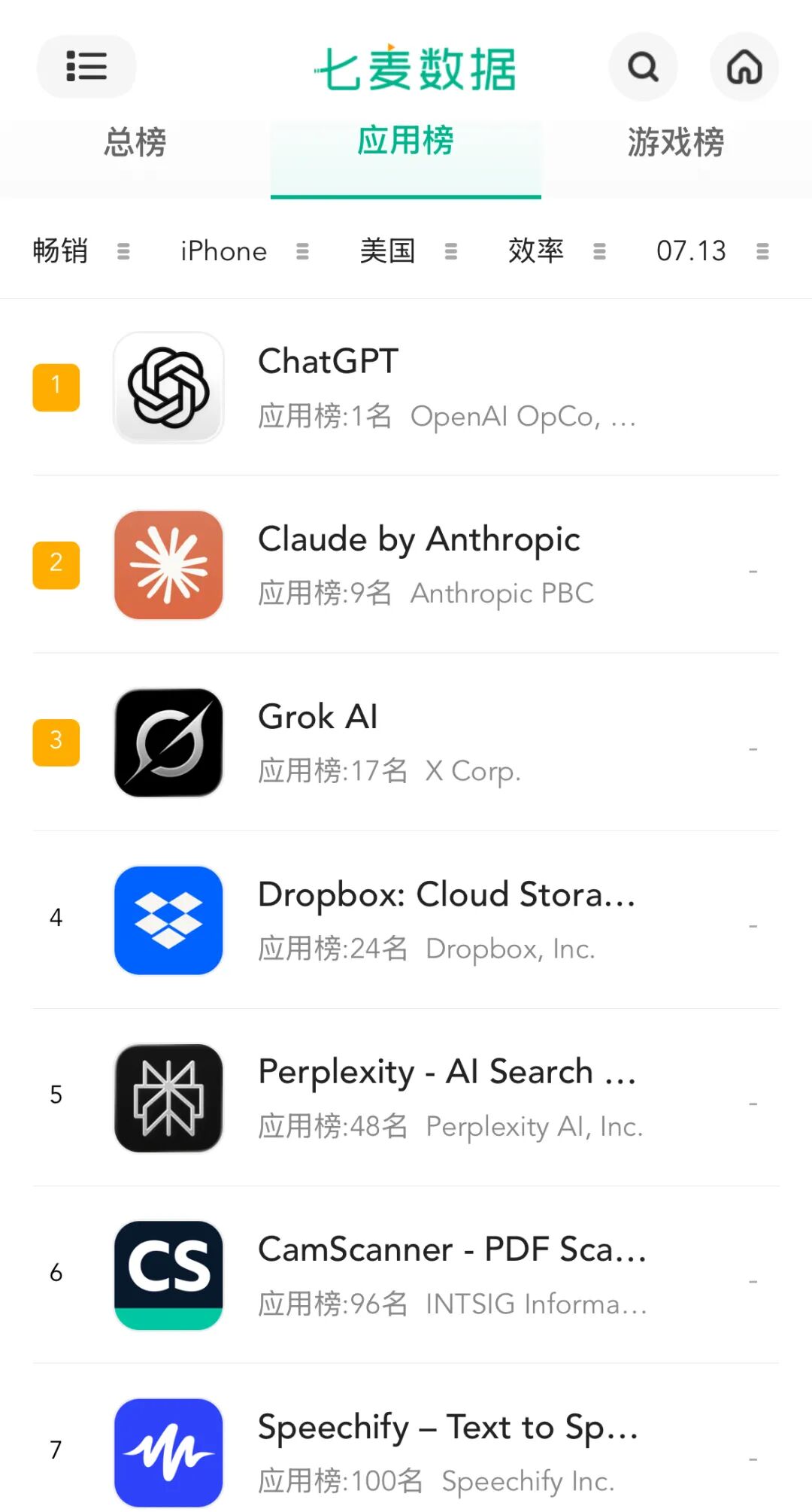Expand the 畅销 chart type filter
Screen dimensions: 812x1512
(81, 250)
